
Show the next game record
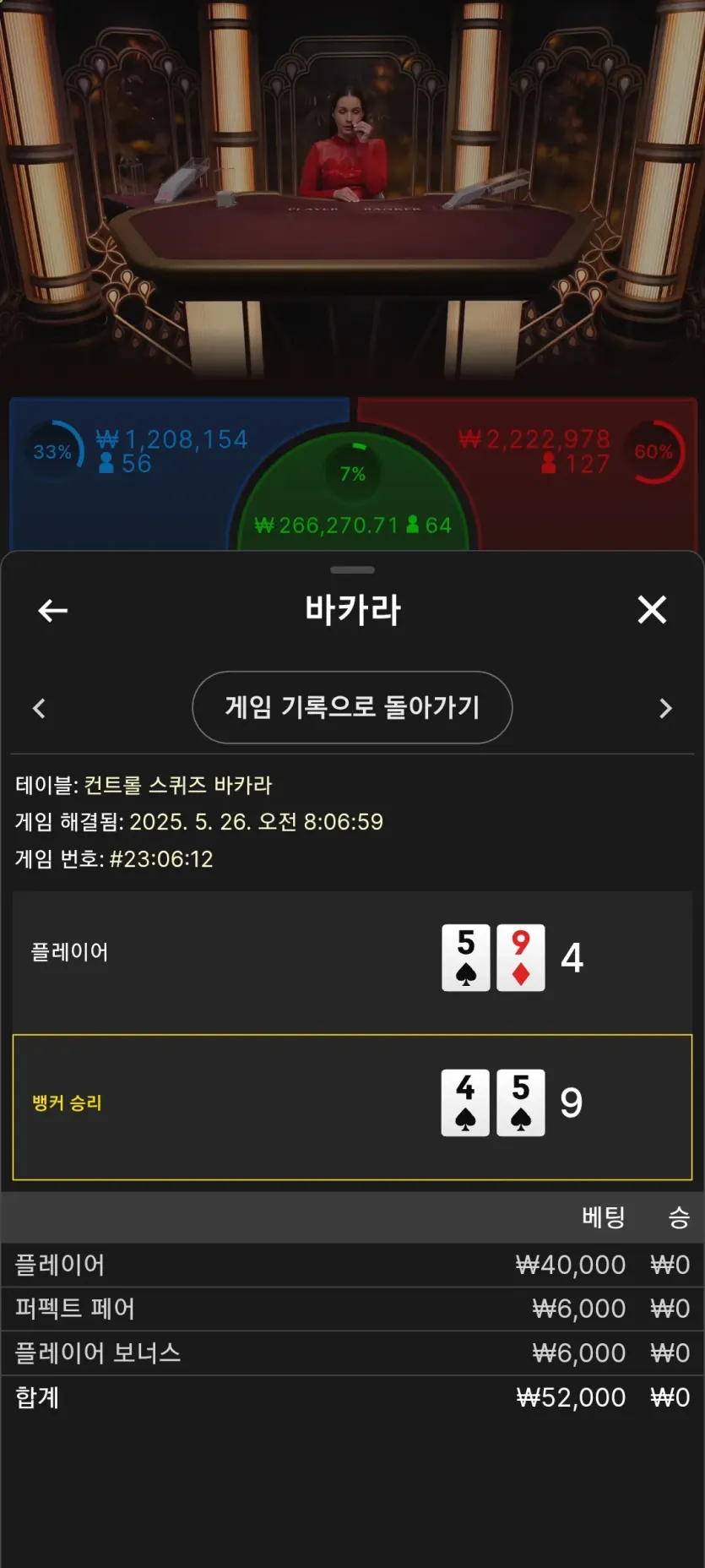[x=665, y=708]
